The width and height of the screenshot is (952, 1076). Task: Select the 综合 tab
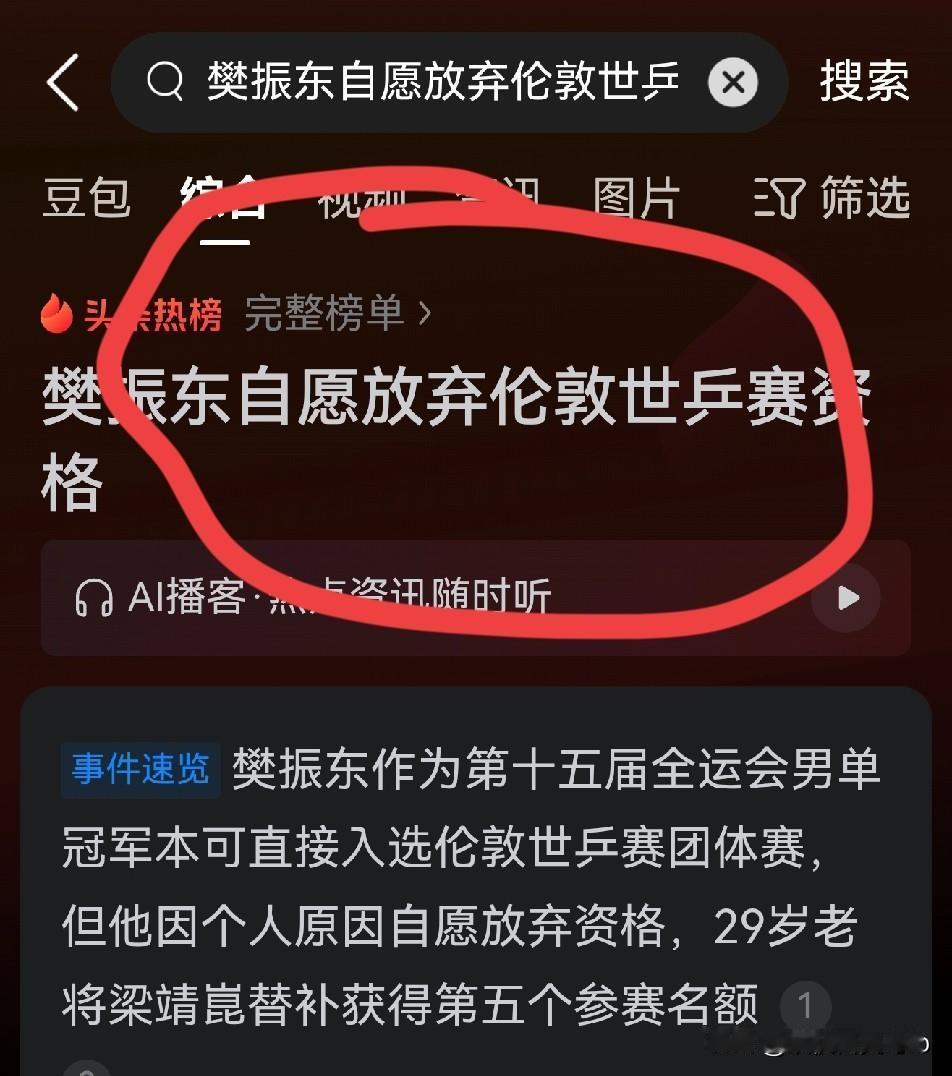pos(222,199)
